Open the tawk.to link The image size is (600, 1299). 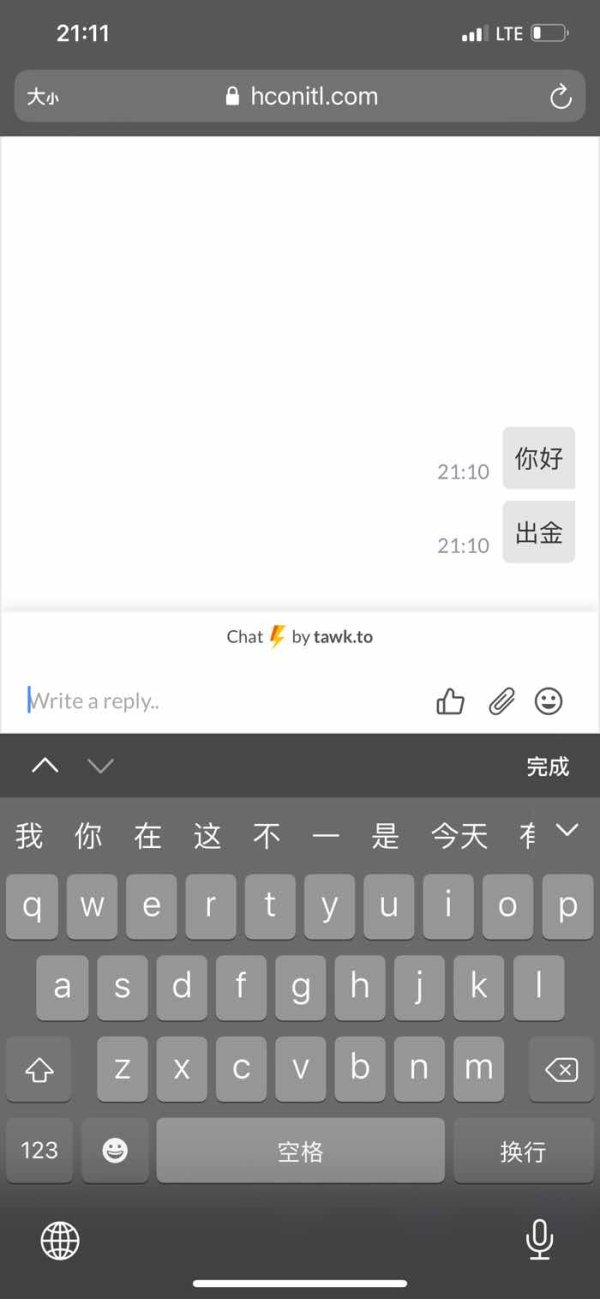(x=343, y=636)
